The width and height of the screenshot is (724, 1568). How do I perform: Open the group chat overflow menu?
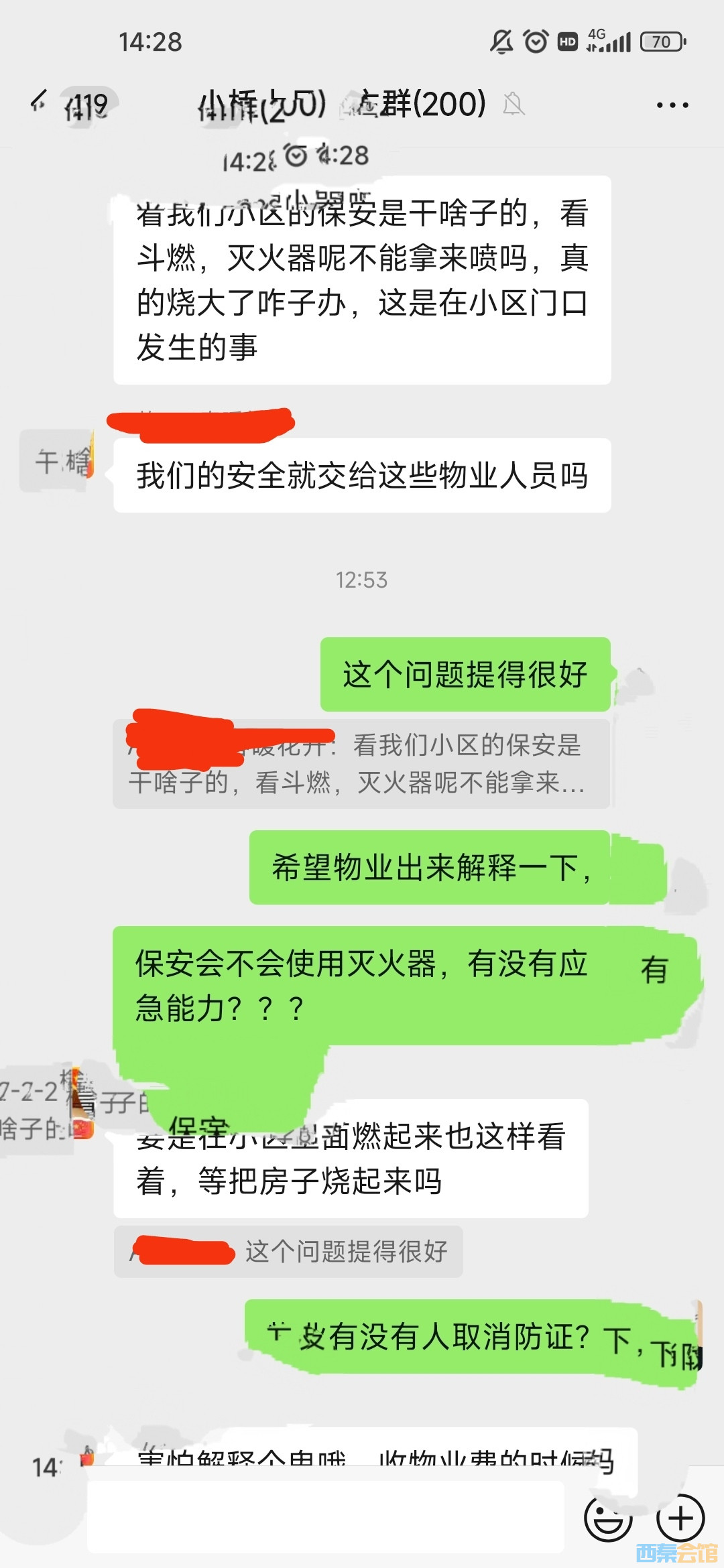click(672, 105)
